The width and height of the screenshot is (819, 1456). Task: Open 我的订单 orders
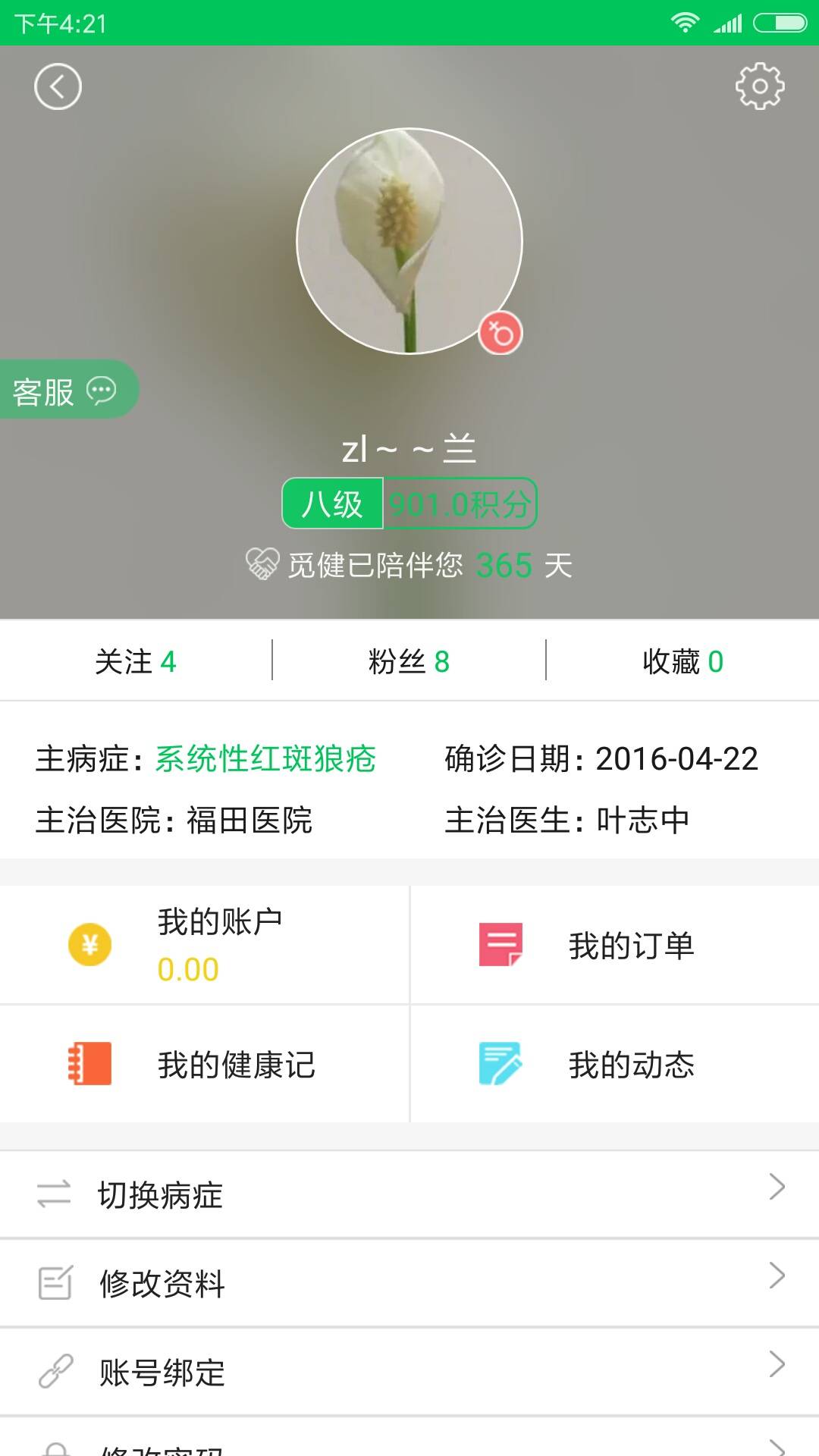pyautogui.click(x=614, y=945)
